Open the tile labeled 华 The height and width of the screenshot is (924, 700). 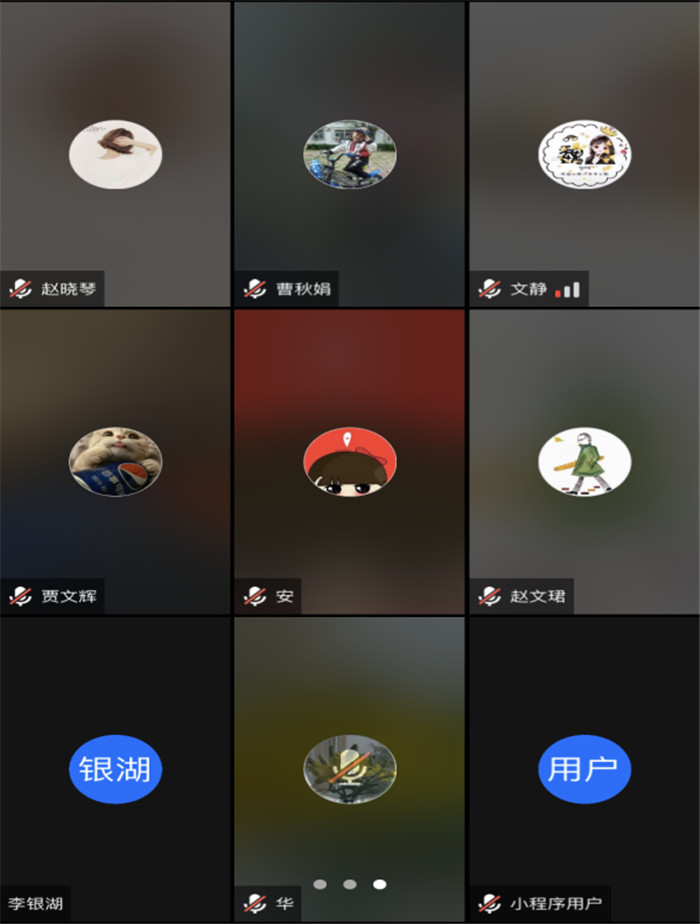tap(349, 768)
